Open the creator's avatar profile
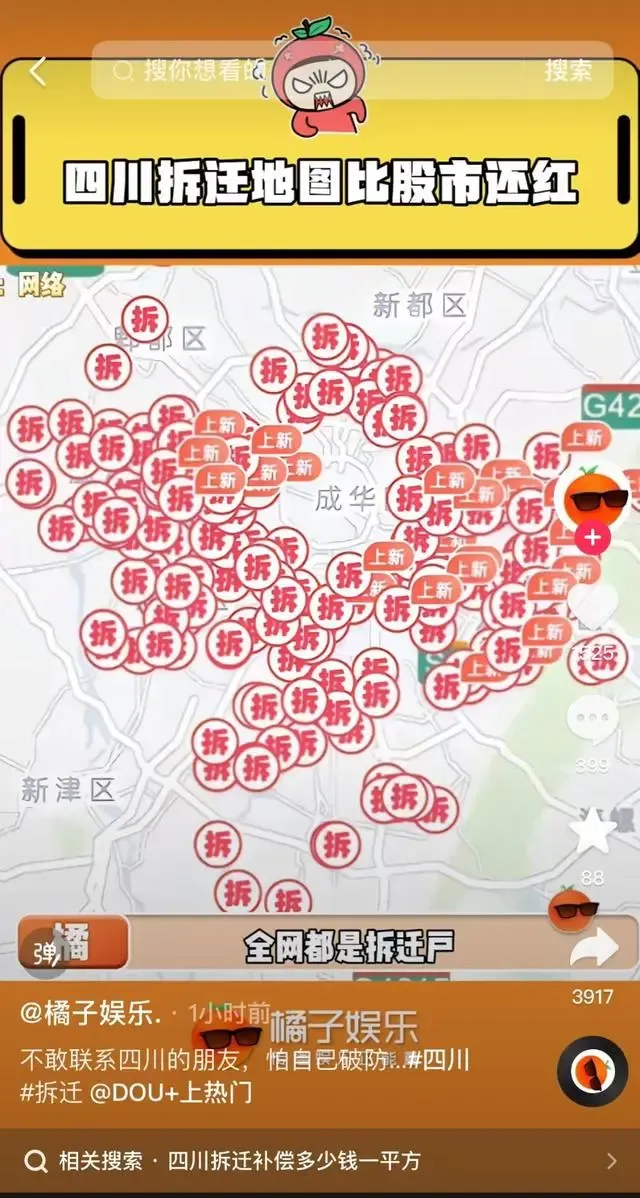Viewport: 640px width, 1198px height. point(595,495)
